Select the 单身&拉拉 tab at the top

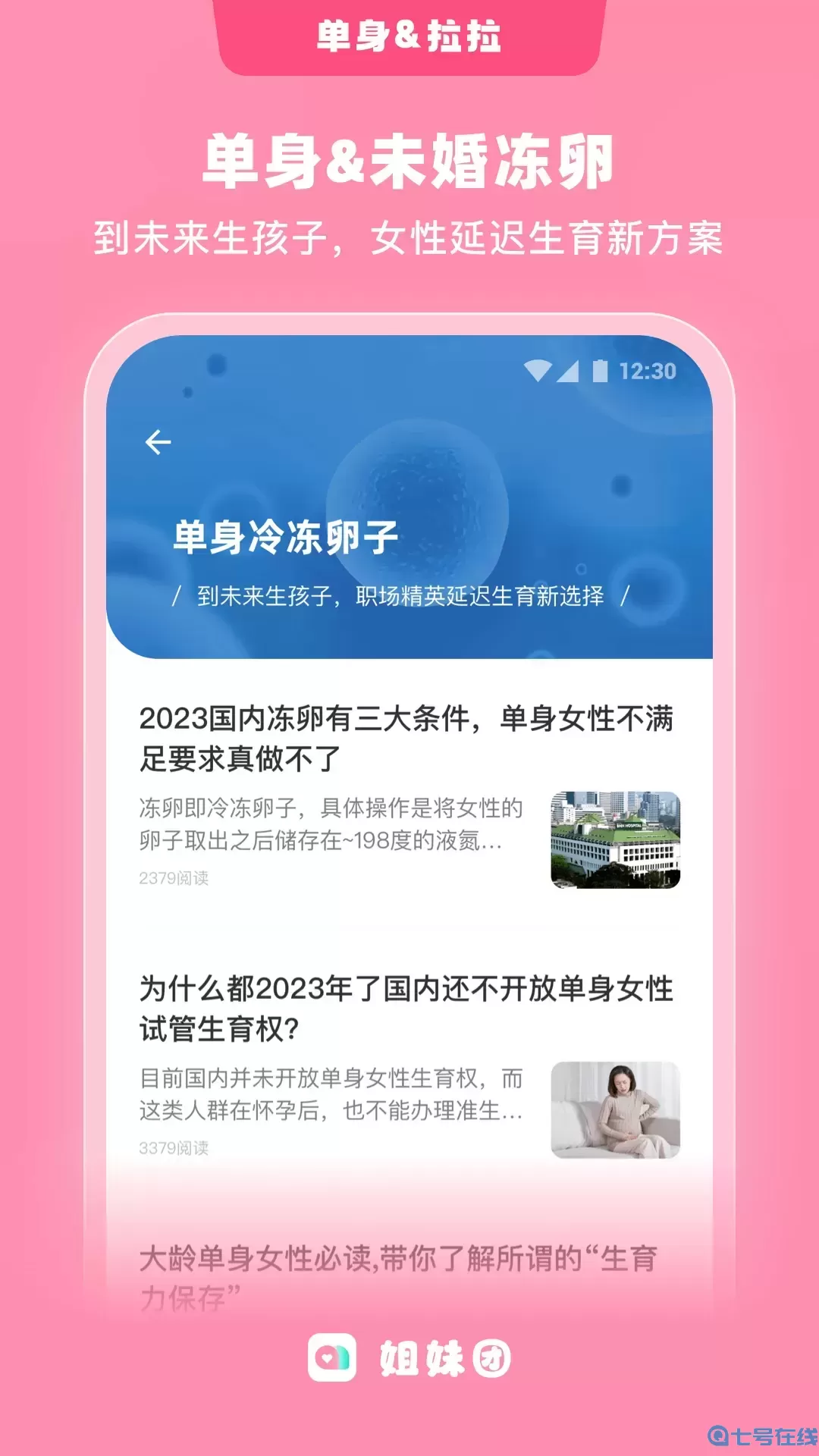pyautogui.click(x=409, y=33)
